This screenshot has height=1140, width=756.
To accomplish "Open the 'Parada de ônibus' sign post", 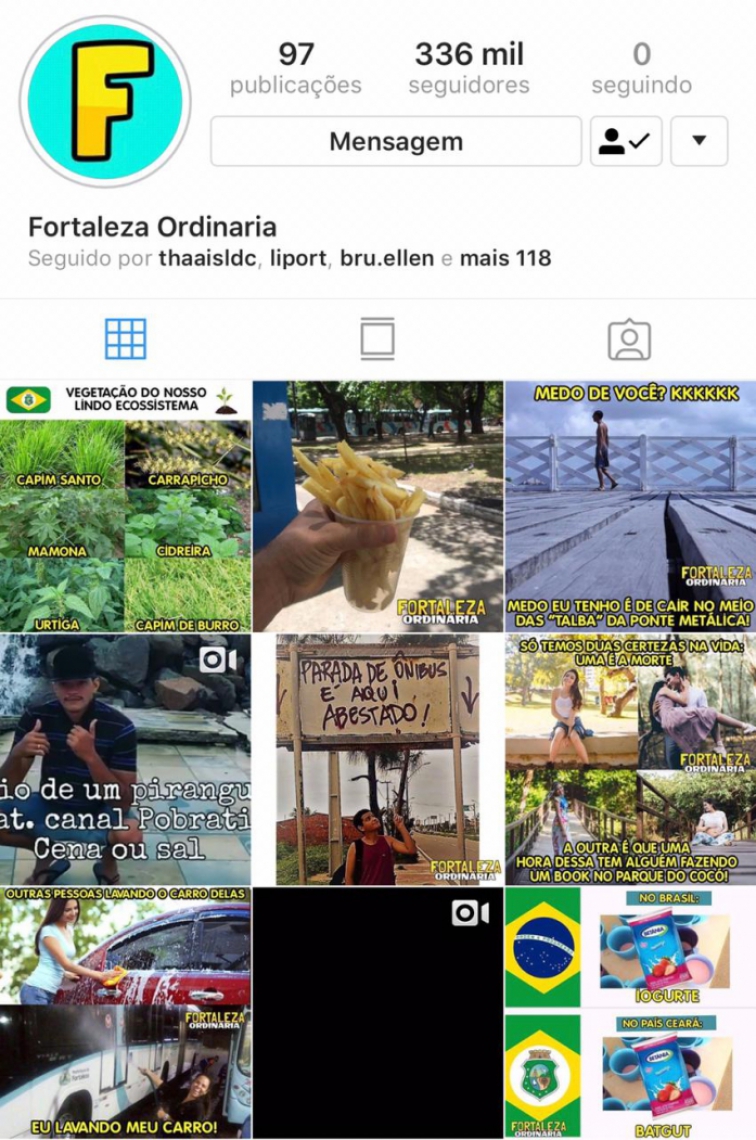I will point(378,759).
